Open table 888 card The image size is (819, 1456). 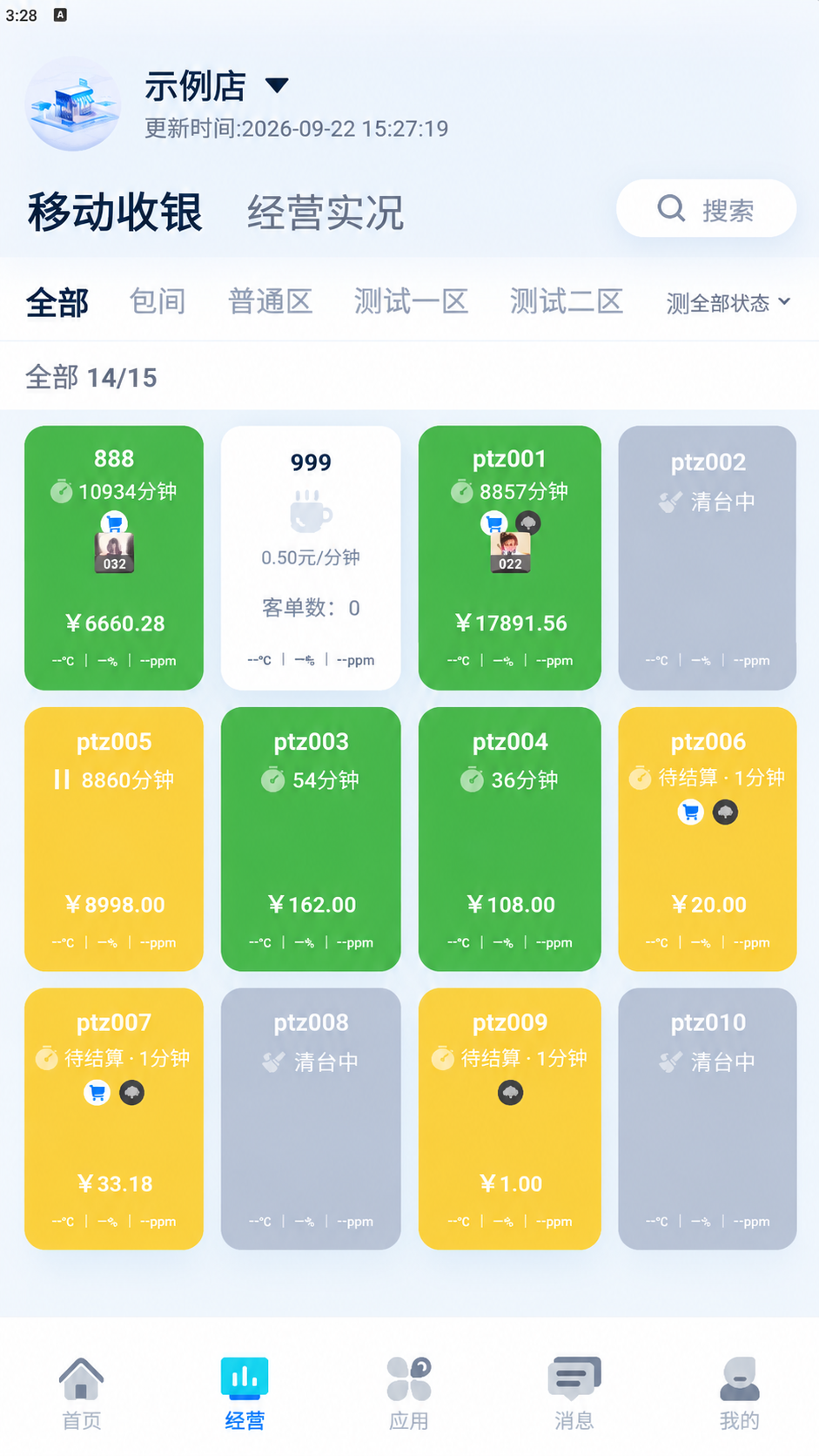(114, 558)
